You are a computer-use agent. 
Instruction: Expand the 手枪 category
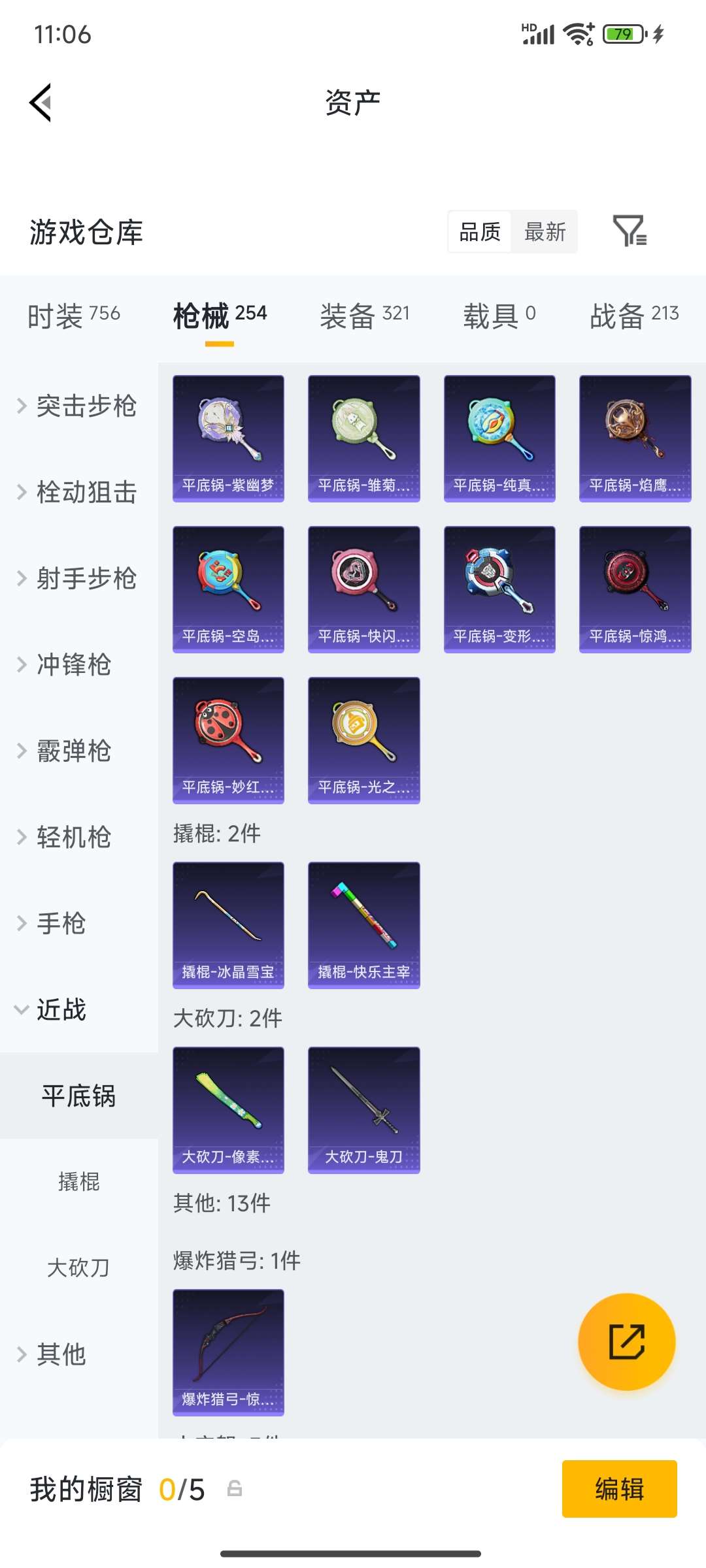click(62, 924)
